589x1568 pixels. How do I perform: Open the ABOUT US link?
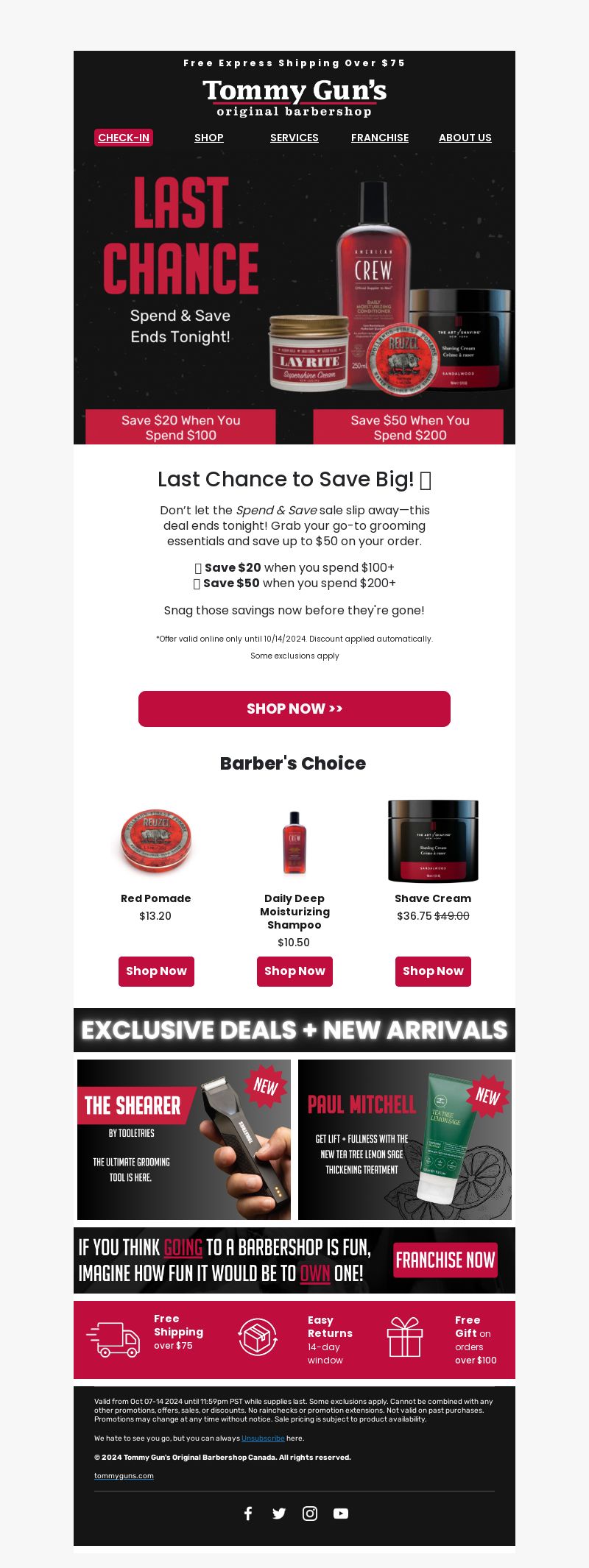(465, 138)
